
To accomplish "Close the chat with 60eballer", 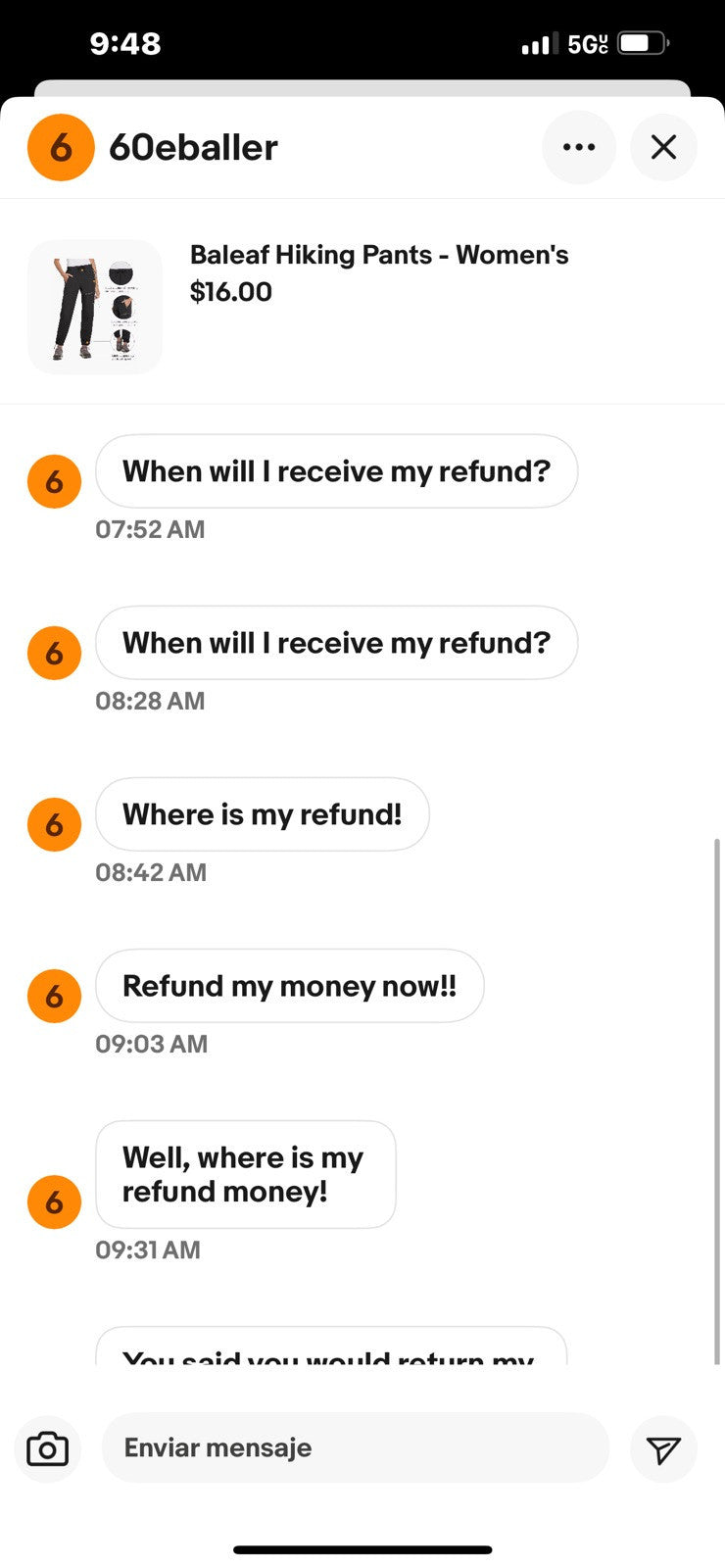I will tap(663, 147).
